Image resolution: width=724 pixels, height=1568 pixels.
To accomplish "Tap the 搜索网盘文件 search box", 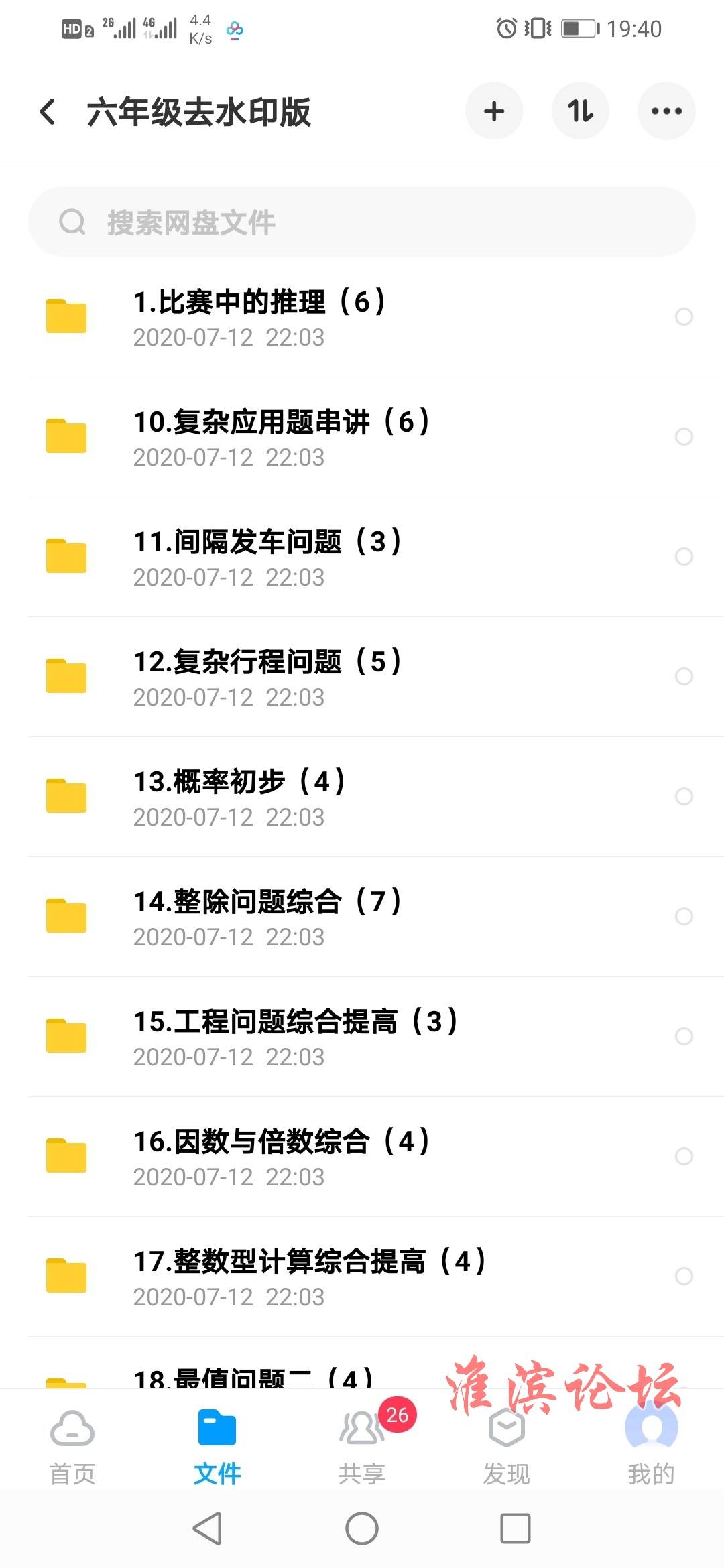I will point(362,222).
